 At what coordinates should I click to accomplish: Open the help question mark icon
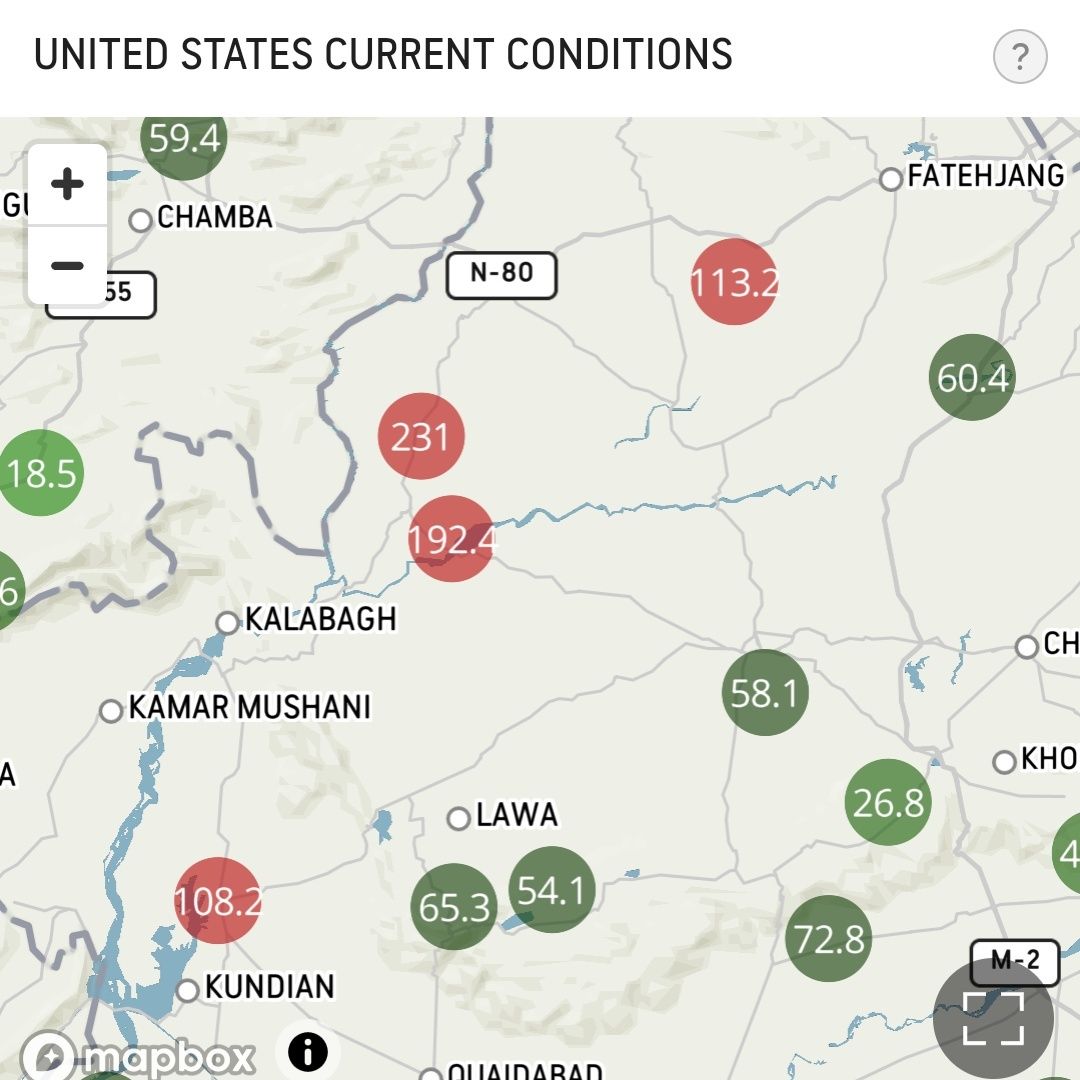1019,57
